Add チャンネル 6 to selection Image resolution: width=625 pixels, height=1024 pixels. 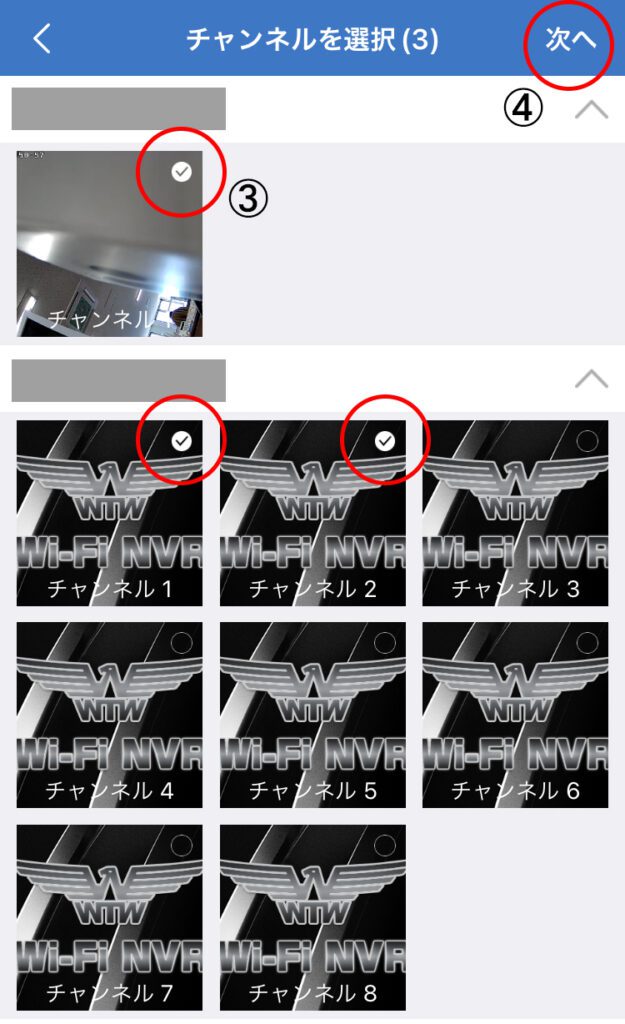tap(514, 714)
